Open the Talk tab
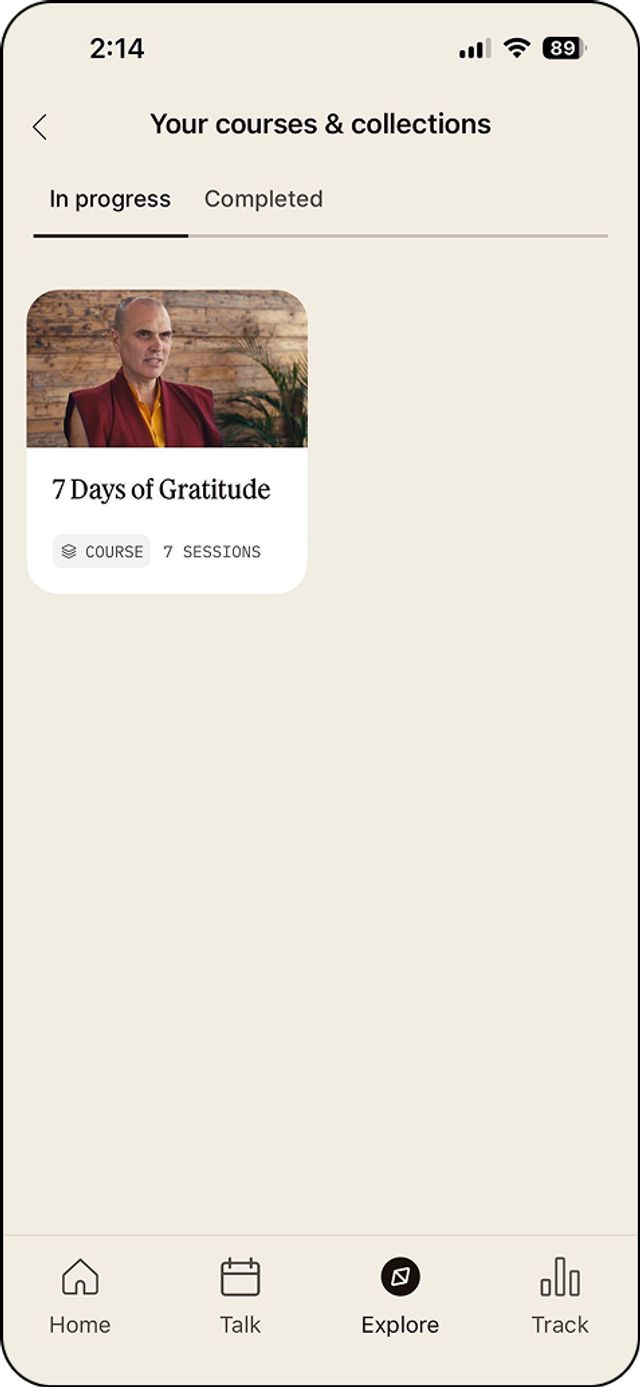640x1387 pixels. click(x=240, y=1296)
